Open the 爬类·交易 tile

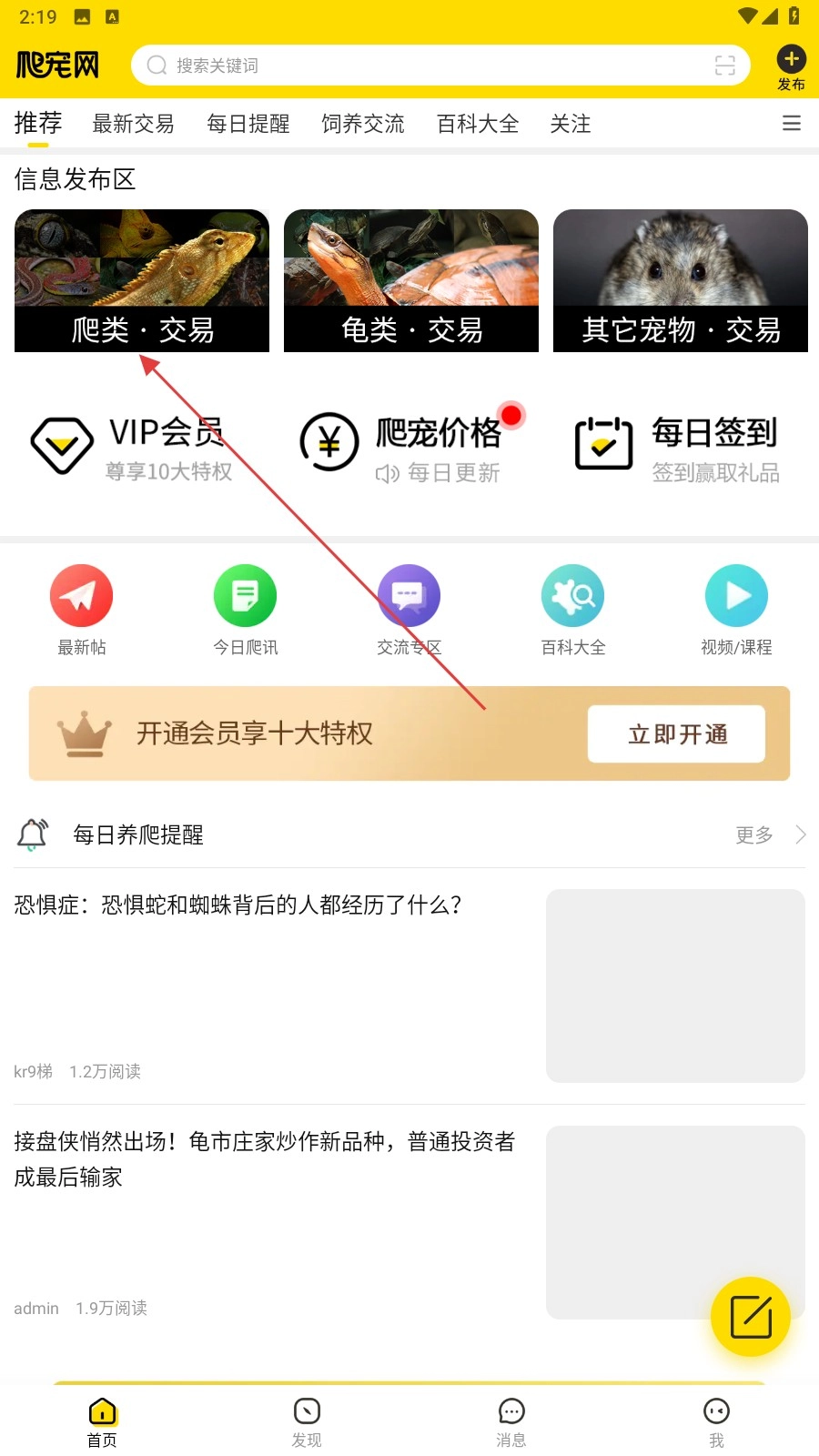coord(142,281)
